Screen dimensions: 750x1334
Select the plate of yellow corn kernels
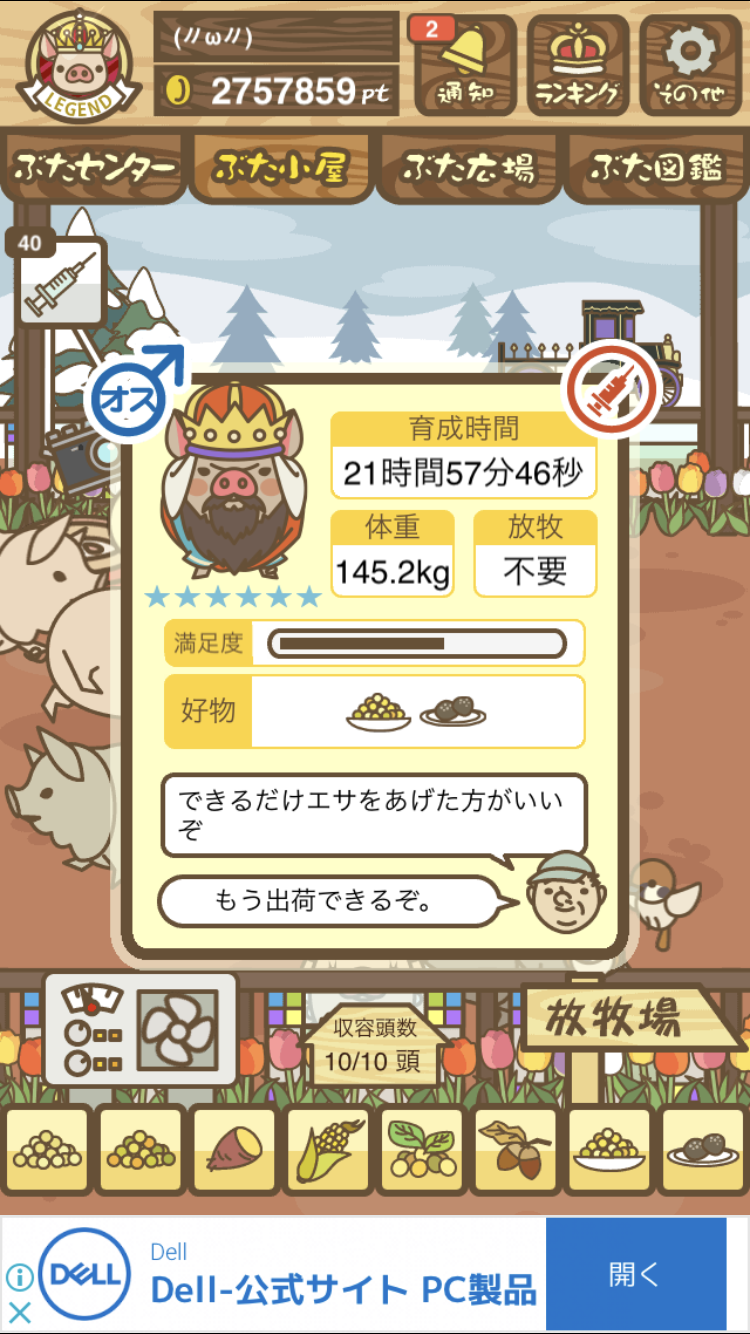pos(608,1152)
